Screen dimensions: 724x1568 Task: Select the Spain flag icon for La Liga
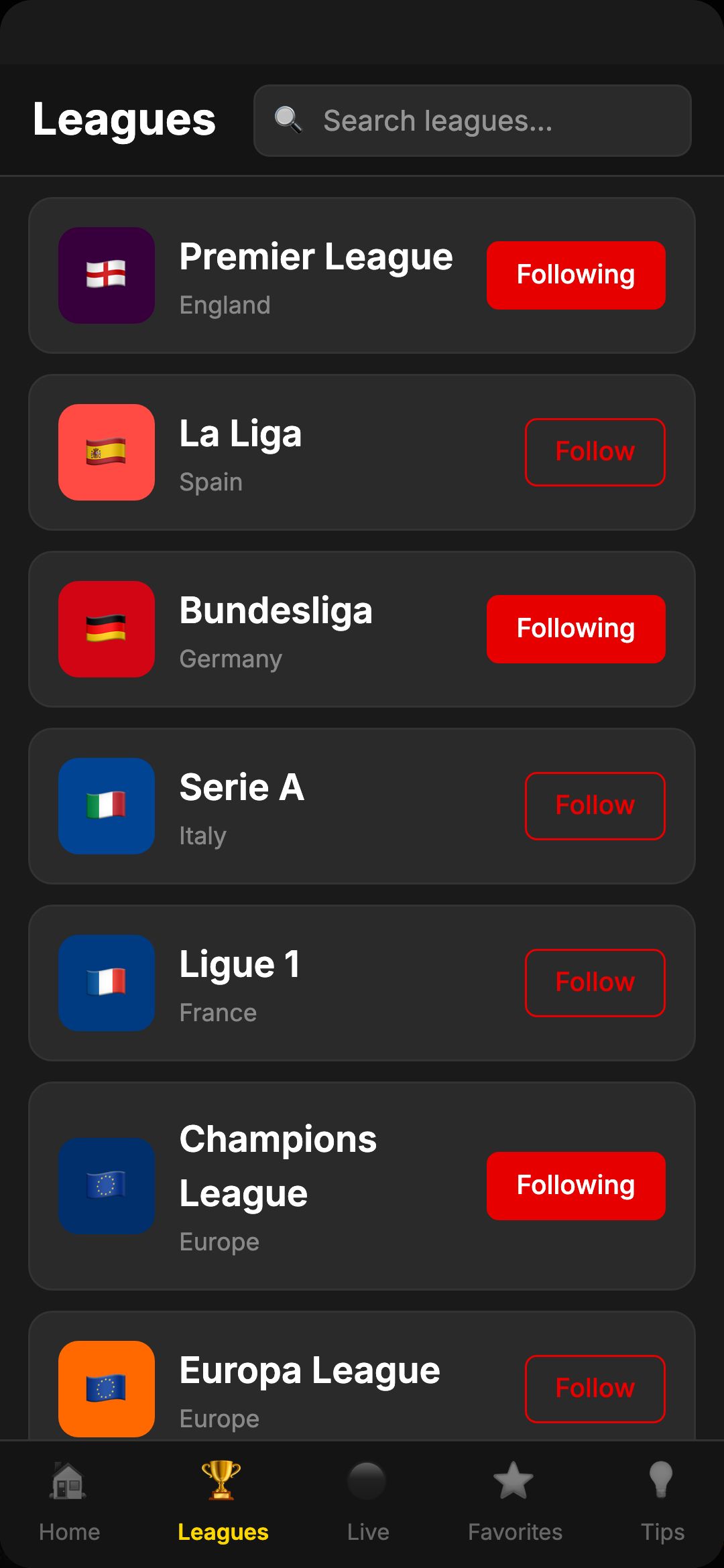pos(106,452)
